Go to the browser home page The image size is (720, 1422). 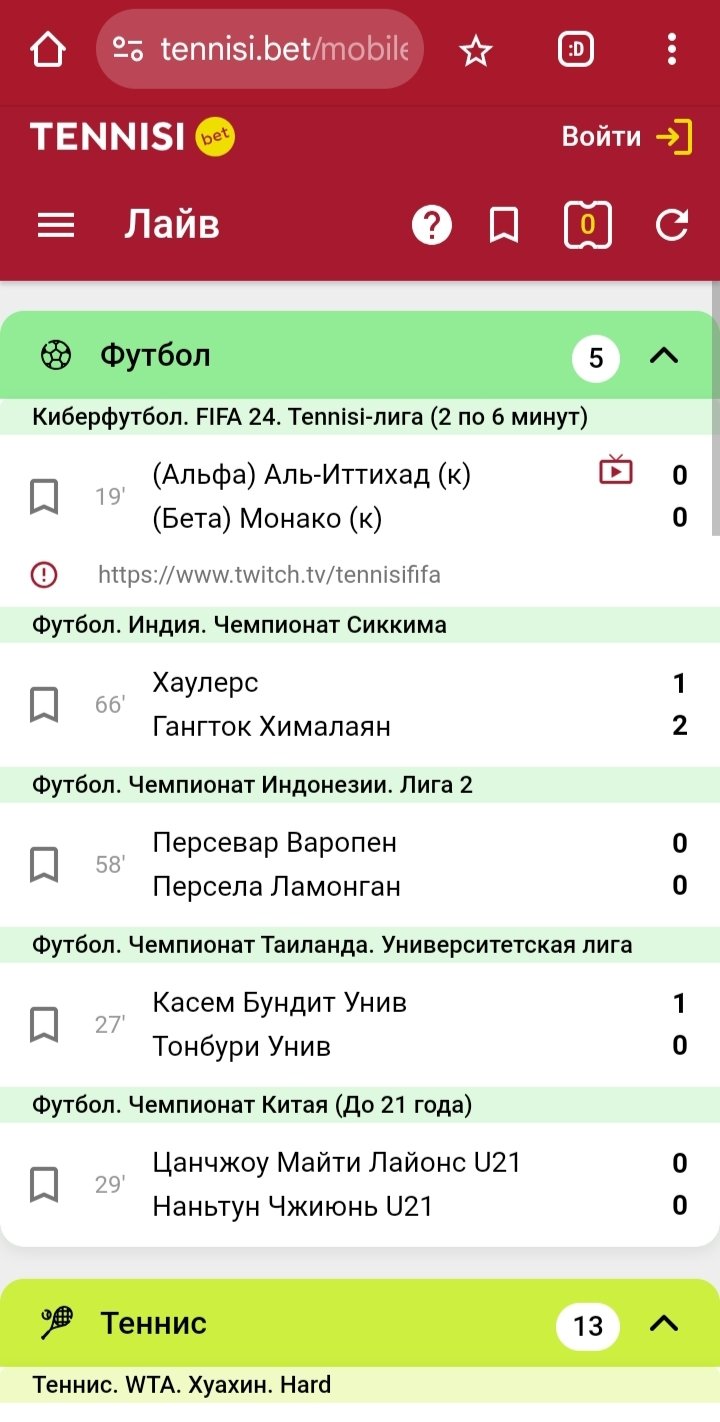[x=48, y=49]
